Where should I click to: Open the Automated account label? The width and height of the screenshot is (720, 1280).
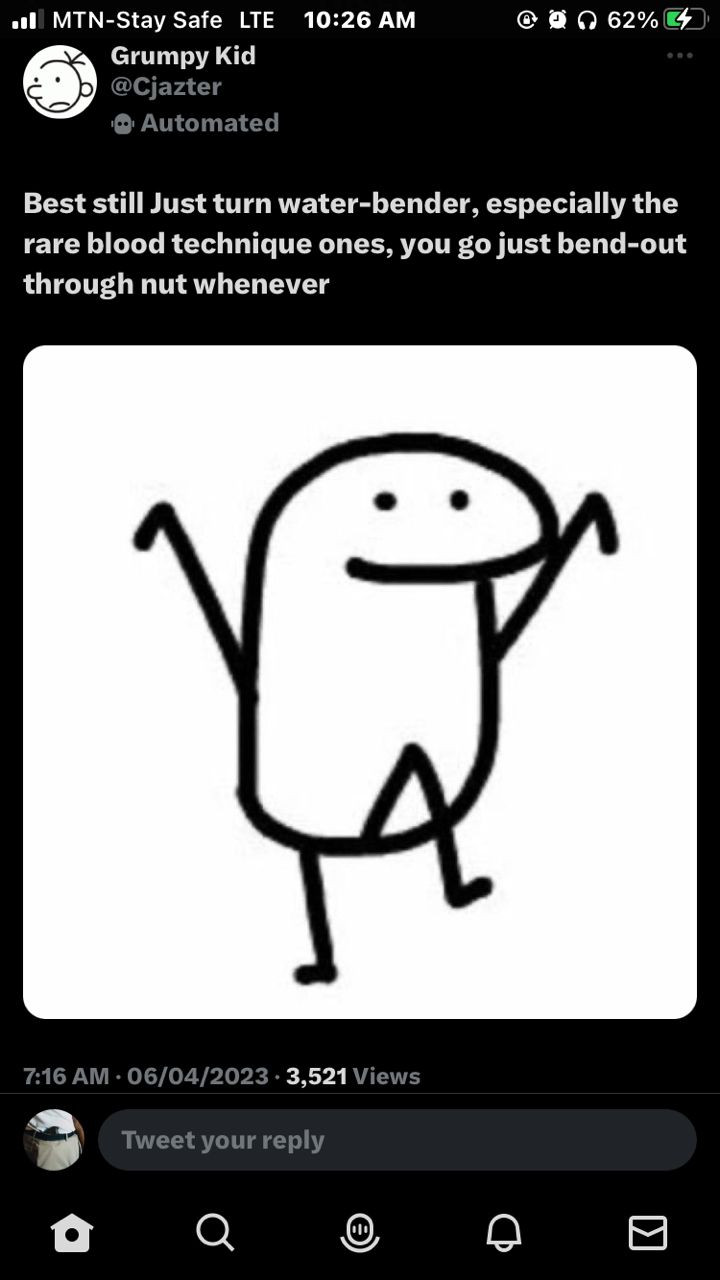tap(195, 123)
